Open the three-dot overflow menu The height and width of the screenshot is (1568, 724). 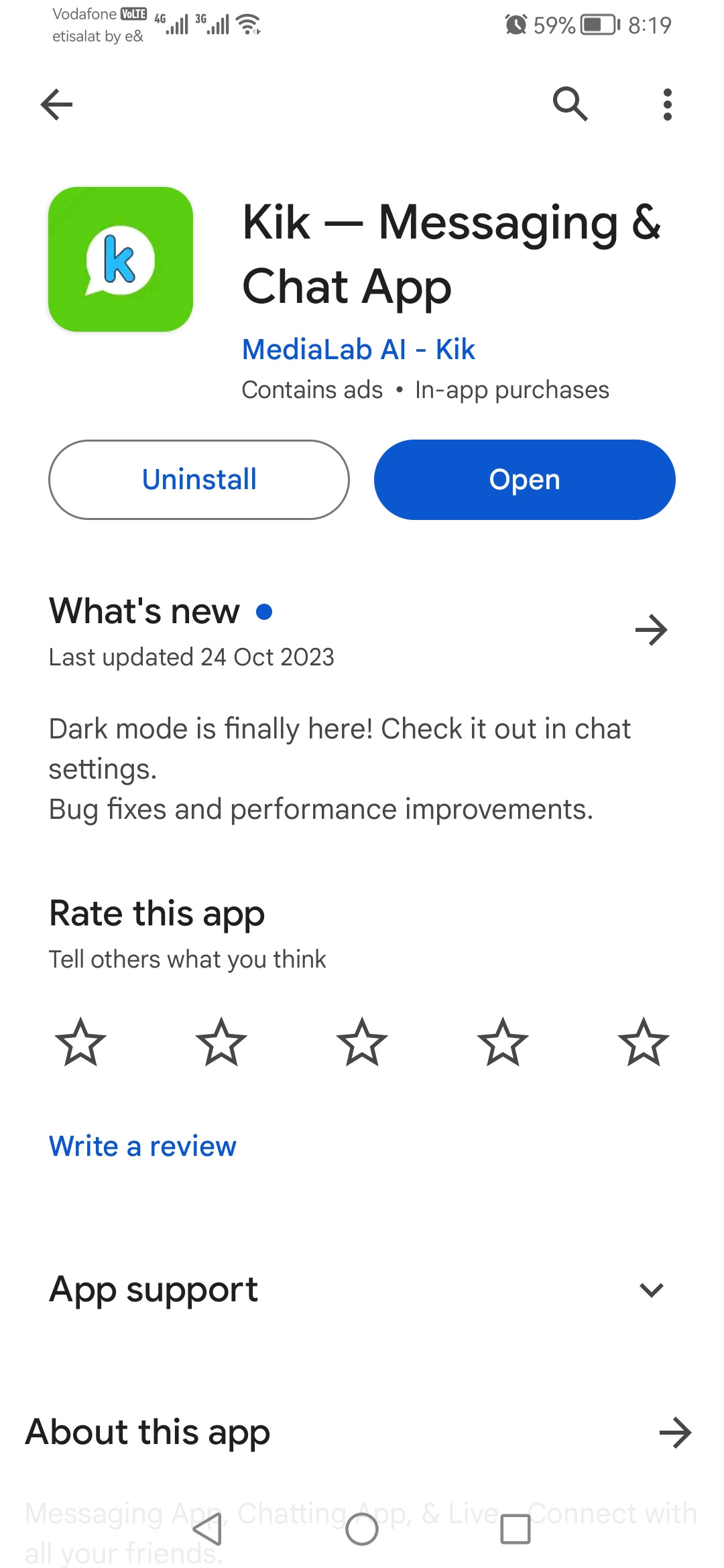coord(667,105)
